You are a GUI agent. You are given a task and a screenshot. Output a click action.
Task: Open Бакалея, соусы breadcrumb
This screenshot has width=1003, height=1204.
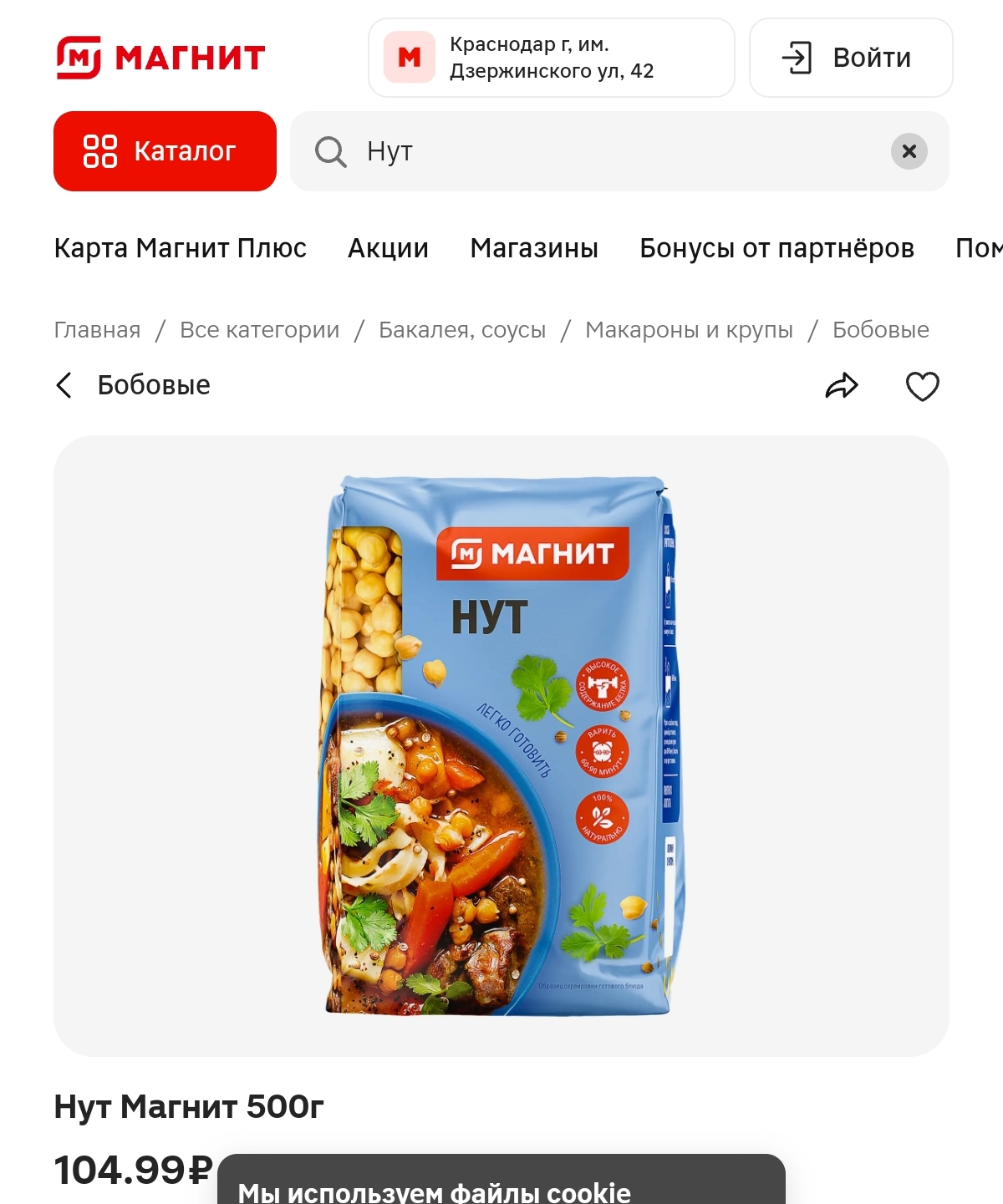[462, 330]
